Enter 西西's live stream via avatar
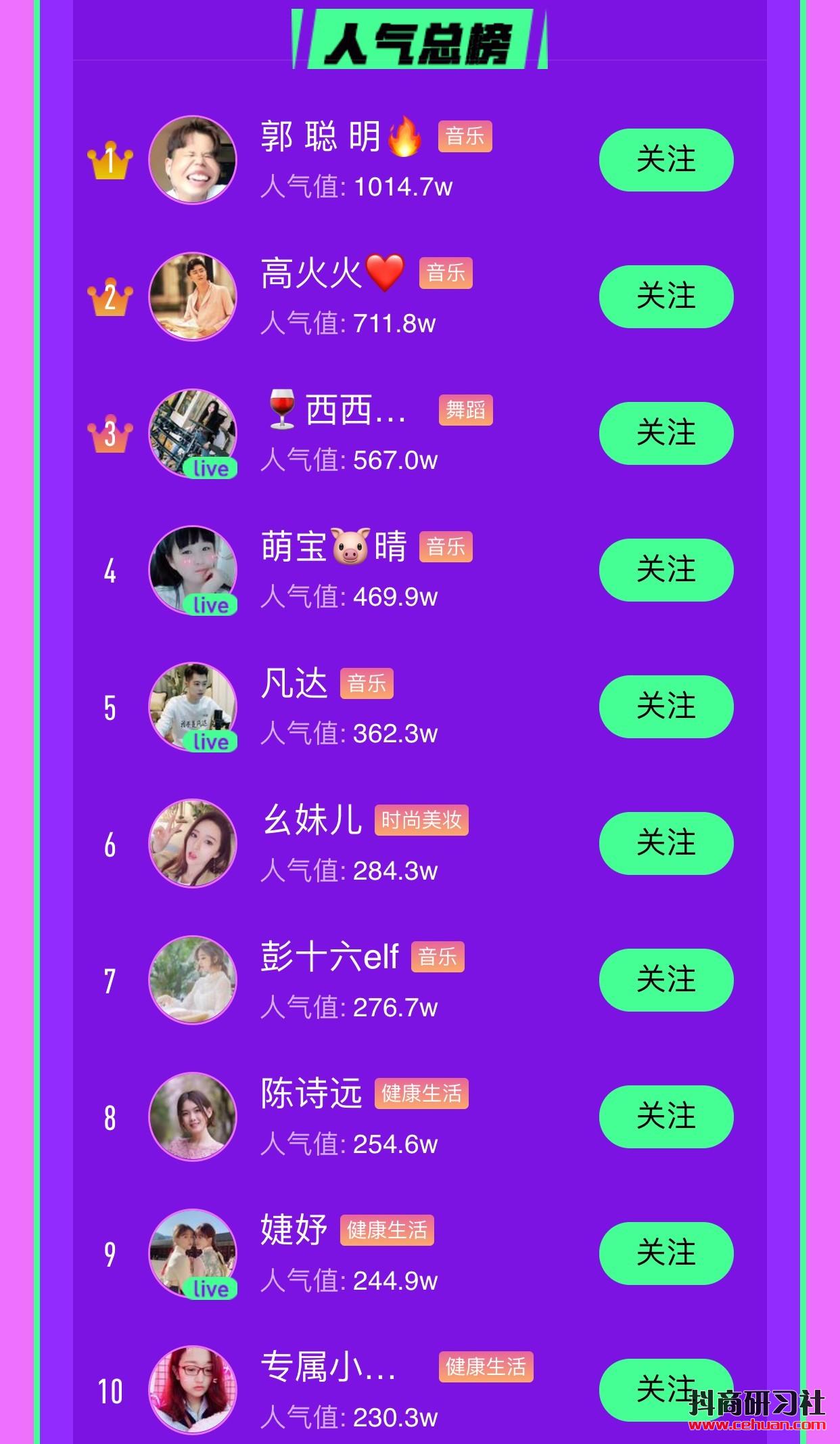This screenshot has width=840, height=1444. click(193, 433)
